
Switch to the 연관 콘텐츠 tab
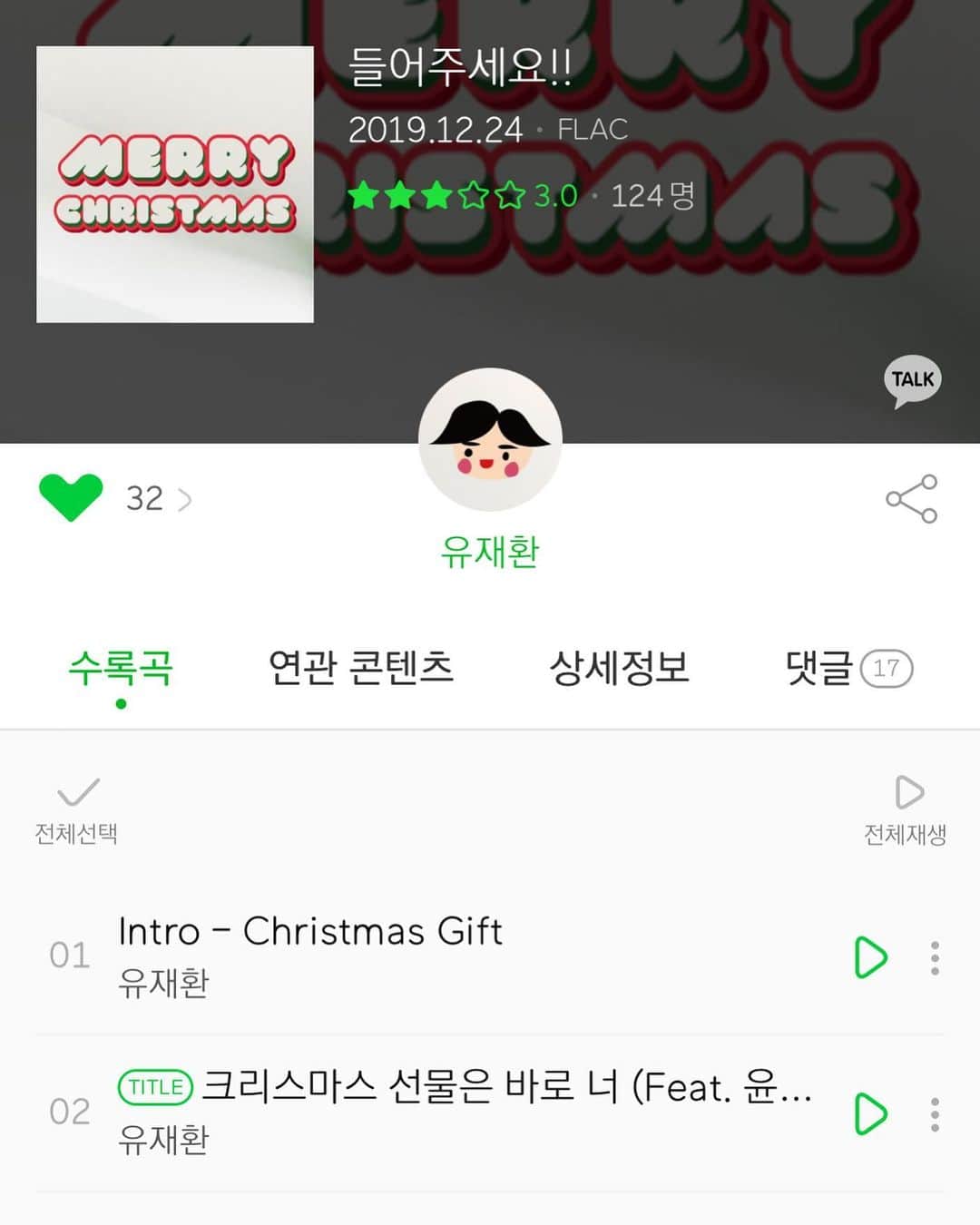click(x=360, y=669)
